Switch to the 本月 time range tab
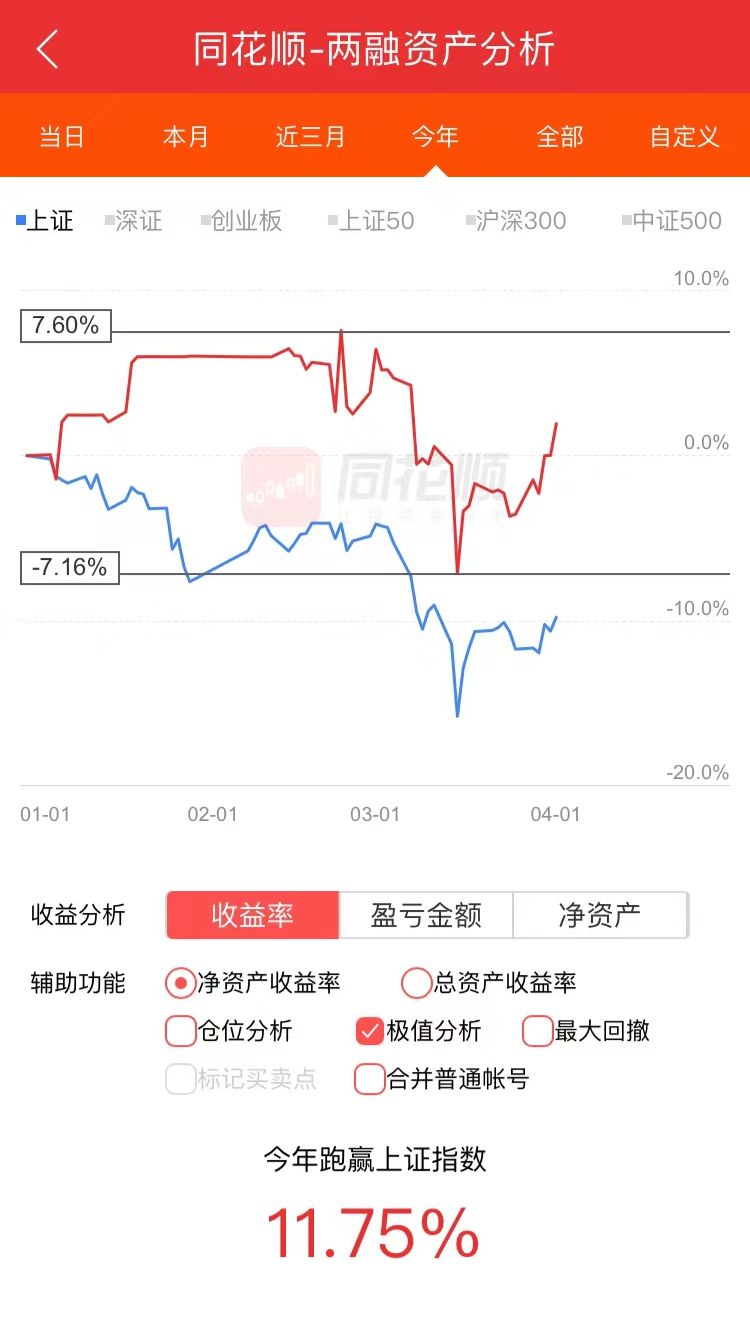Screen dimensions: 750x1328 186,136
